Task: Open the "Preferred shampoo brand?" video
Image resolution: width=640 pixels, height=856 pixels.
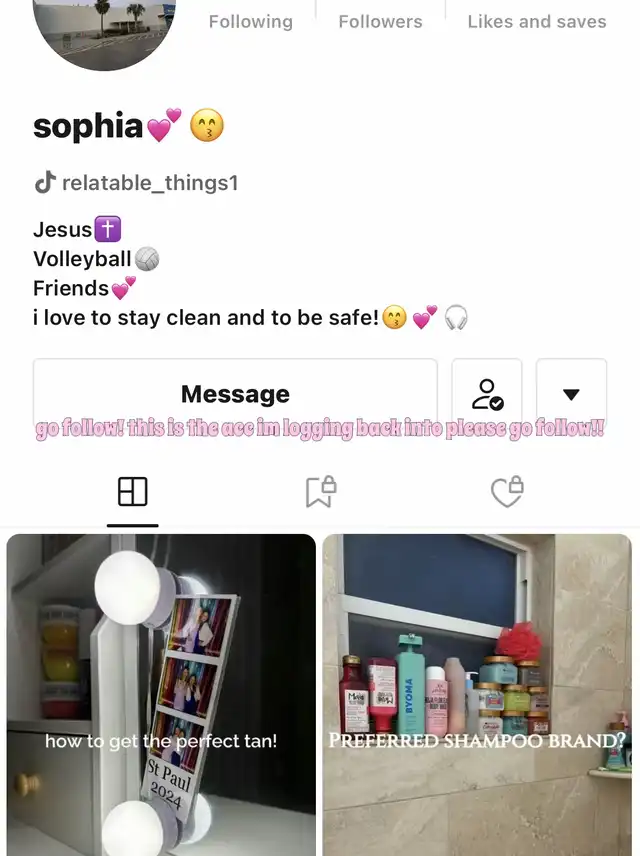Action: [x=477, y=695]
